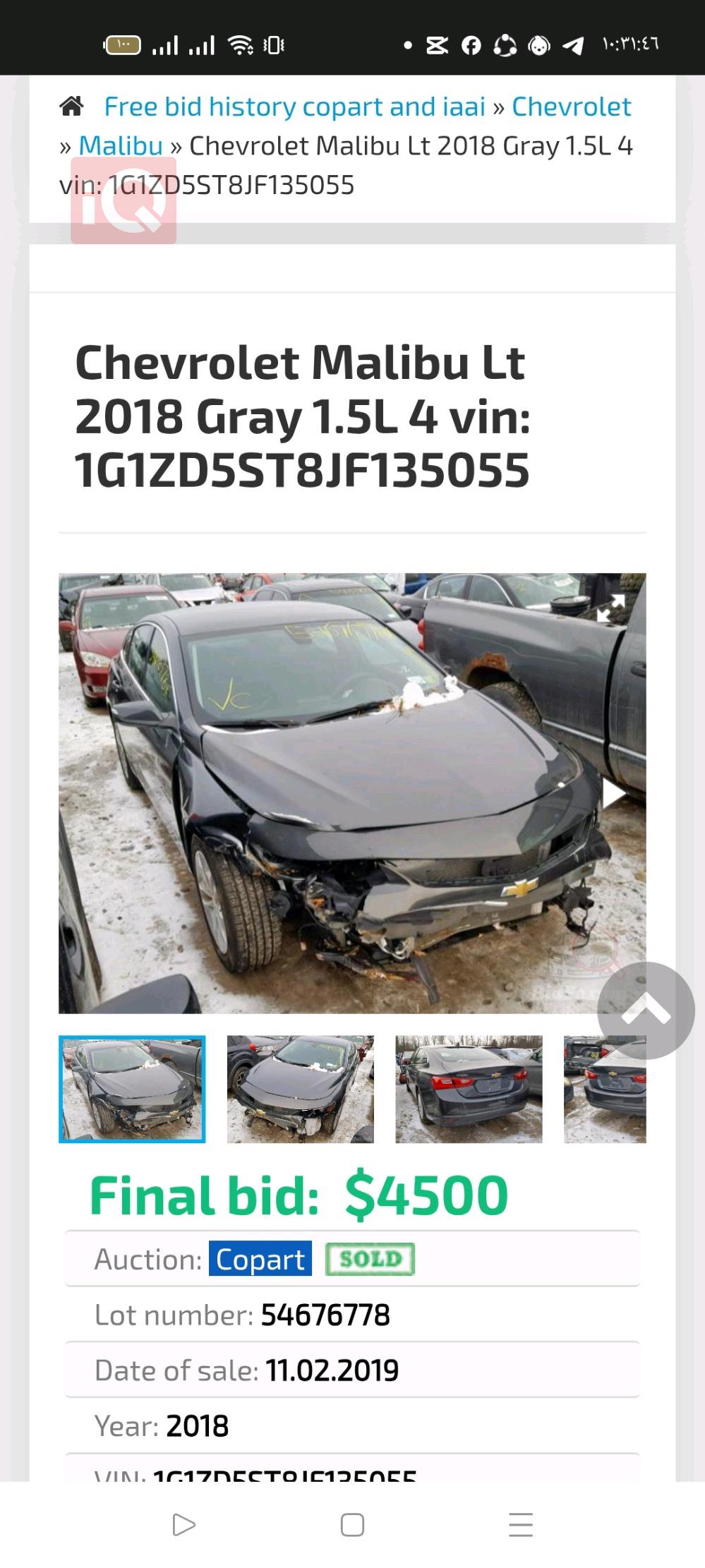Open the Copart auction link
The image size is (705, 1568).
pyautogui.click(x=260, y=1259)
